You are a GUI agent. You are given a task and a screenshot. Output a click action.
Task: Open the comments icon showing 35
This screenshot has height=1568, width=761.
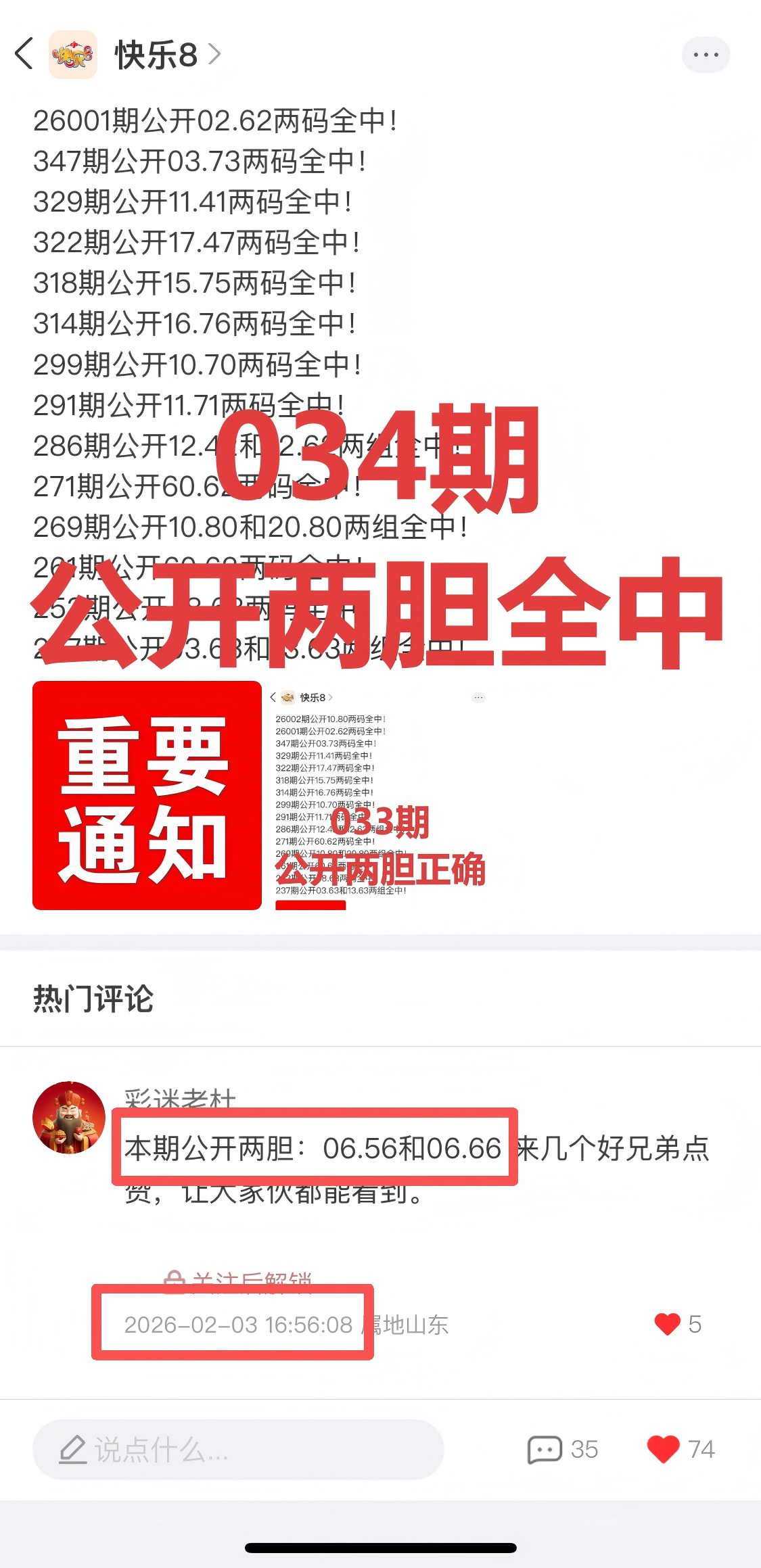click(563, 1449)
